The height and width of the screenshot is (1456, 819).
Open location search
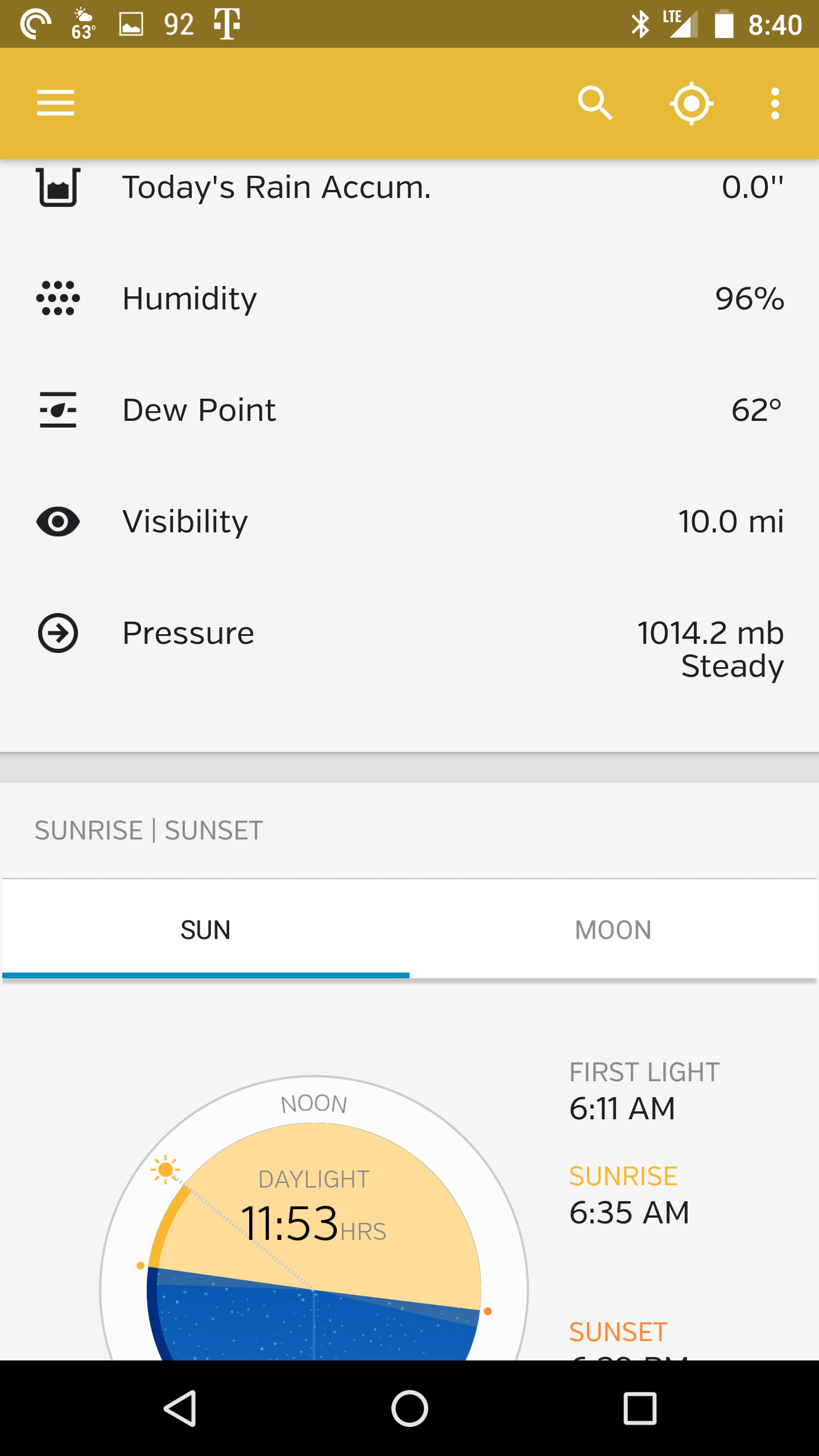595,103
